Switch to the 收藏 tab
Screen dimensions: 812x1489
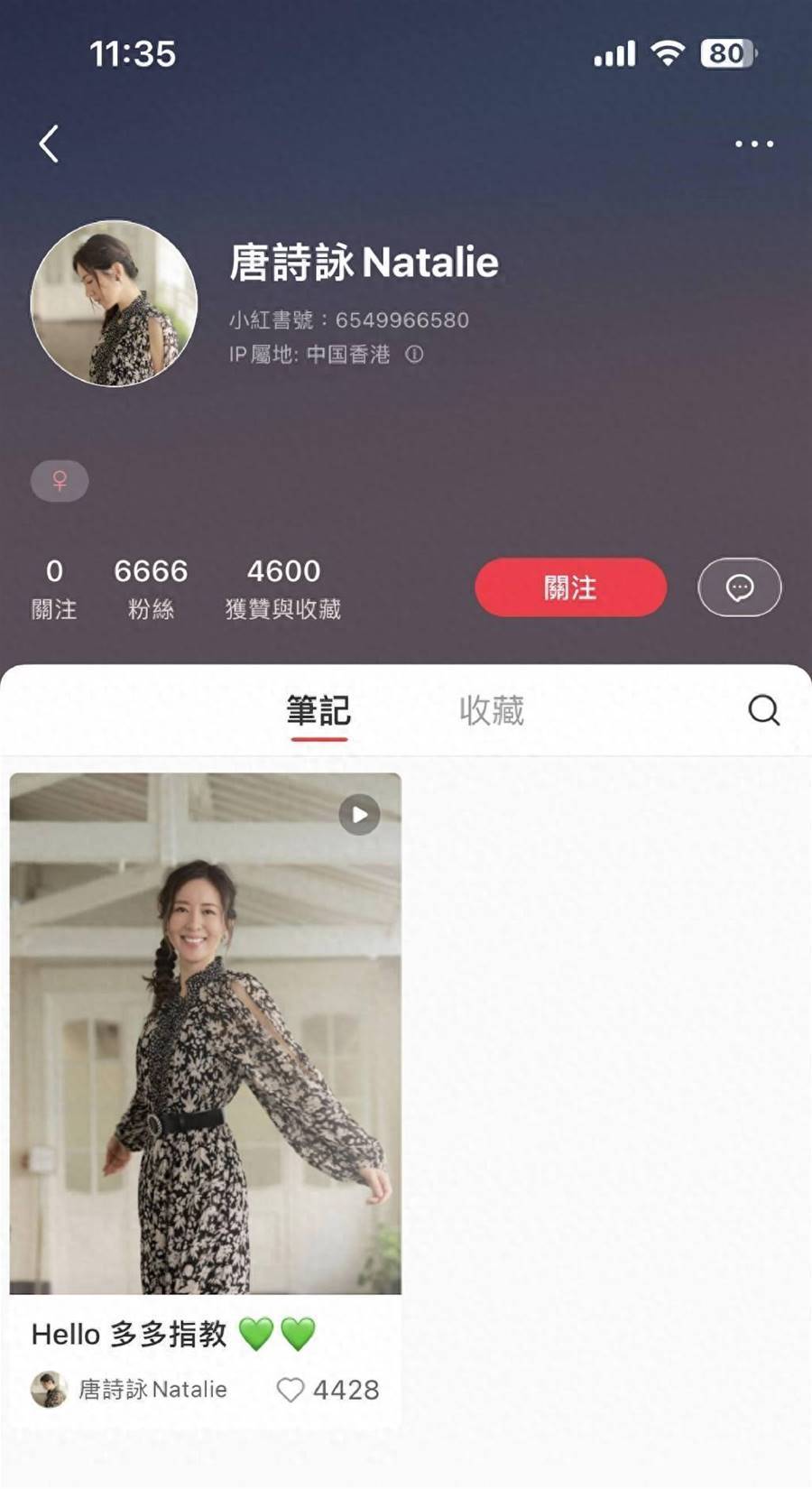[x=491, y=711]
